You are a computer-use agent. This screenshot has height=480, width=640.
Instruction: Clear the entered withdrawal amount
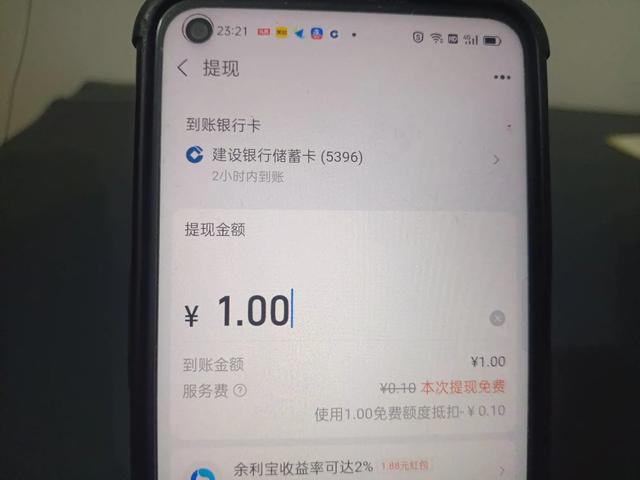pos(497,319)
